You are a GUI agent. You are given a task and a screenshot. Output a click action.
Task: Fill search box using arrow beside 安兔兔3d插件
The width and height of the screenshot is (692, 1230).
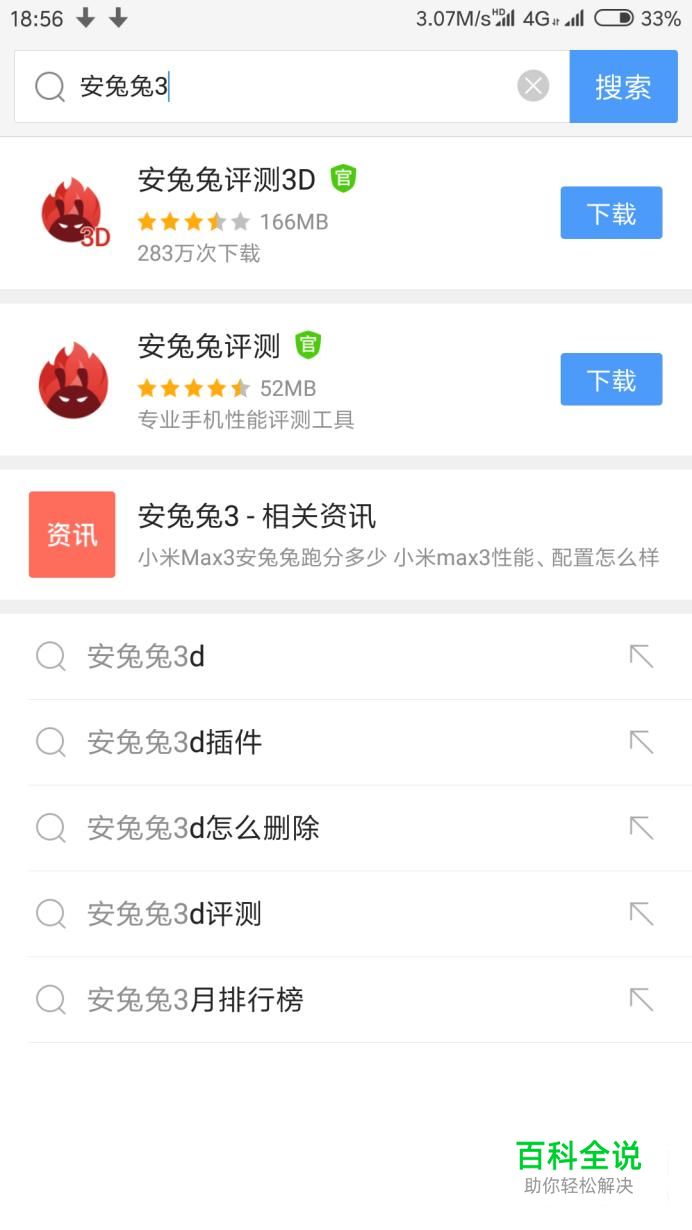[x=640, y=742]
